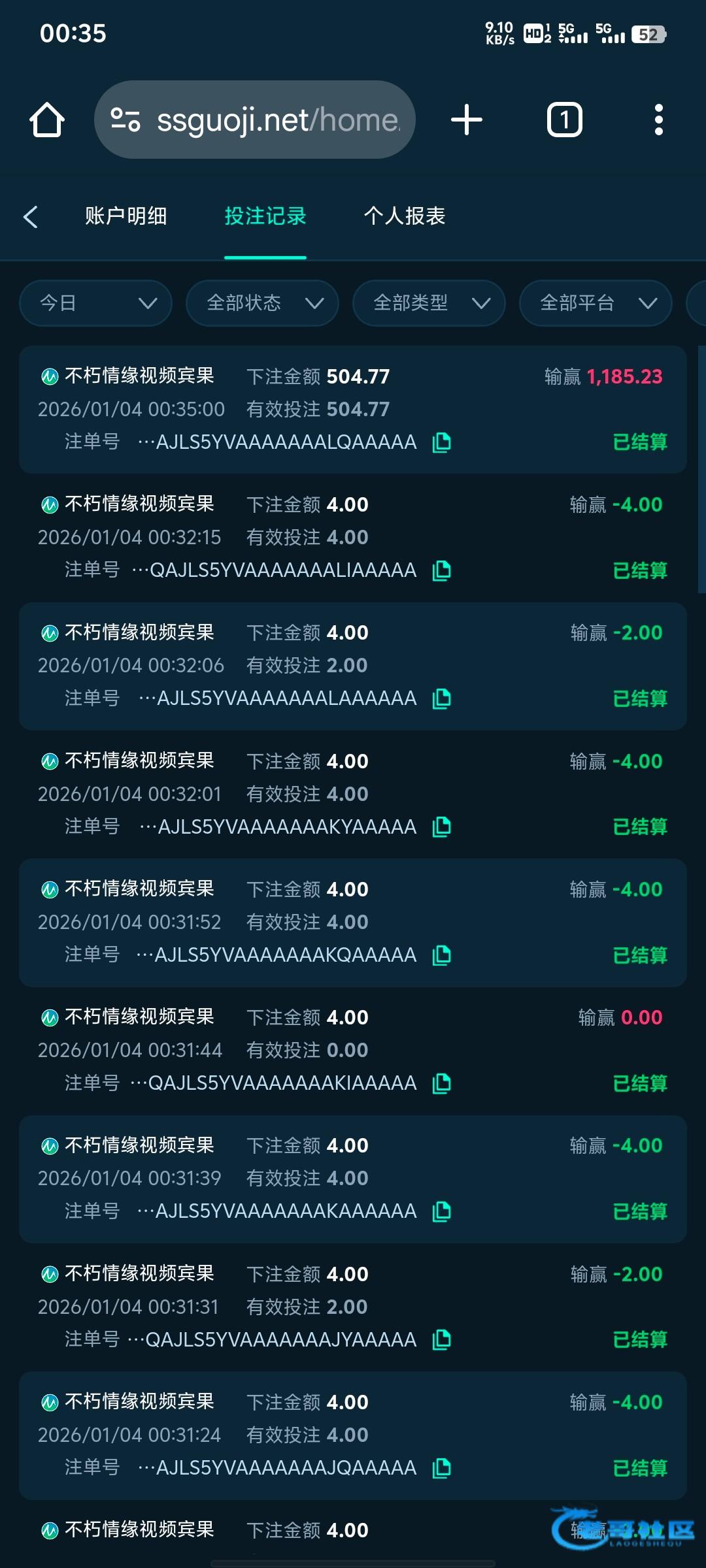Viewport: 706px width, 1568px height.
Task: Expand the 全部平台 filter dropdown
Action: [x=596, y=303]
